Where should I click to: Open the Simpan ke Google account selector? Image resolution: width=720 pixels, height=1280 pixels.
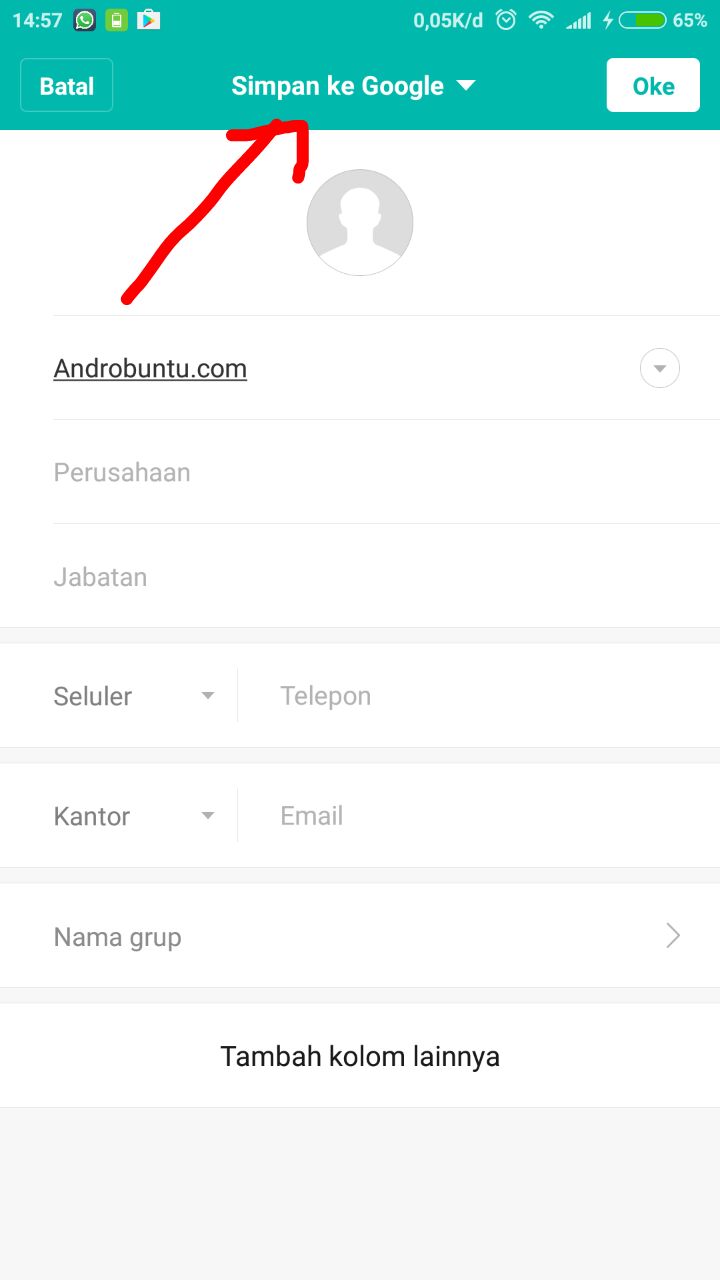point(348,85)
